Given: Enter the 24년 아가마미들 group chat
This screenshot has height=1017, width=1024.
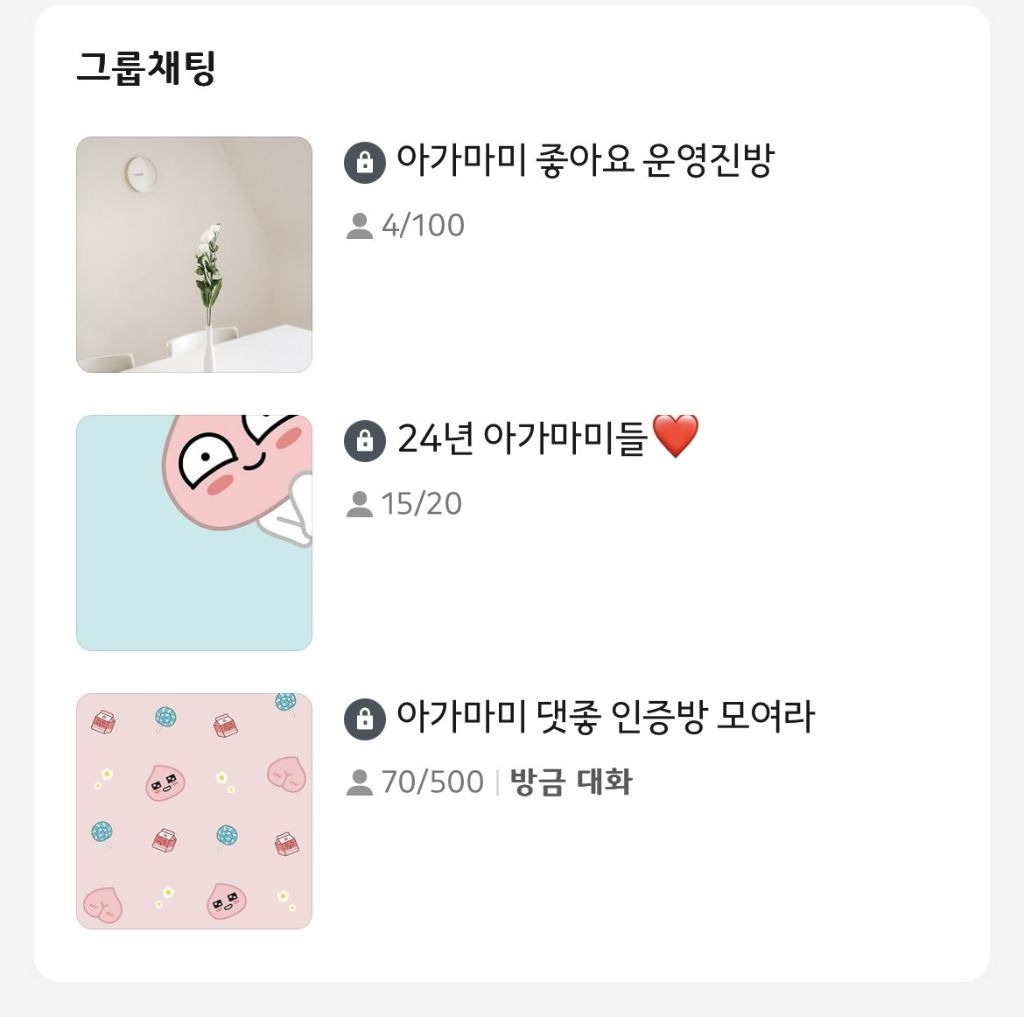Looking at the screenshot, I should [x=522, y=439].
